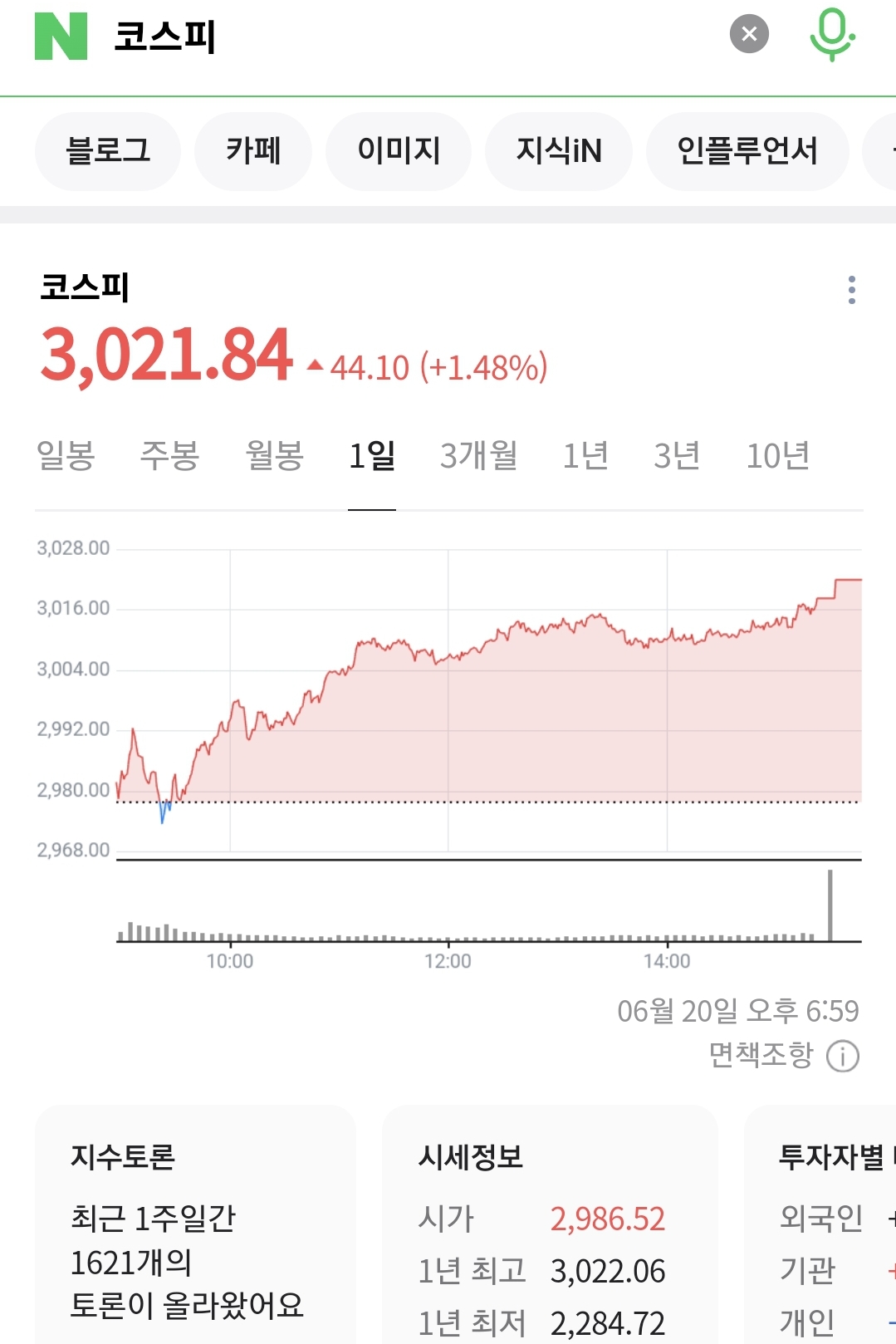896x1344 pixels.
Task: Select the 일봉 chart view
Action: (66, 455)
